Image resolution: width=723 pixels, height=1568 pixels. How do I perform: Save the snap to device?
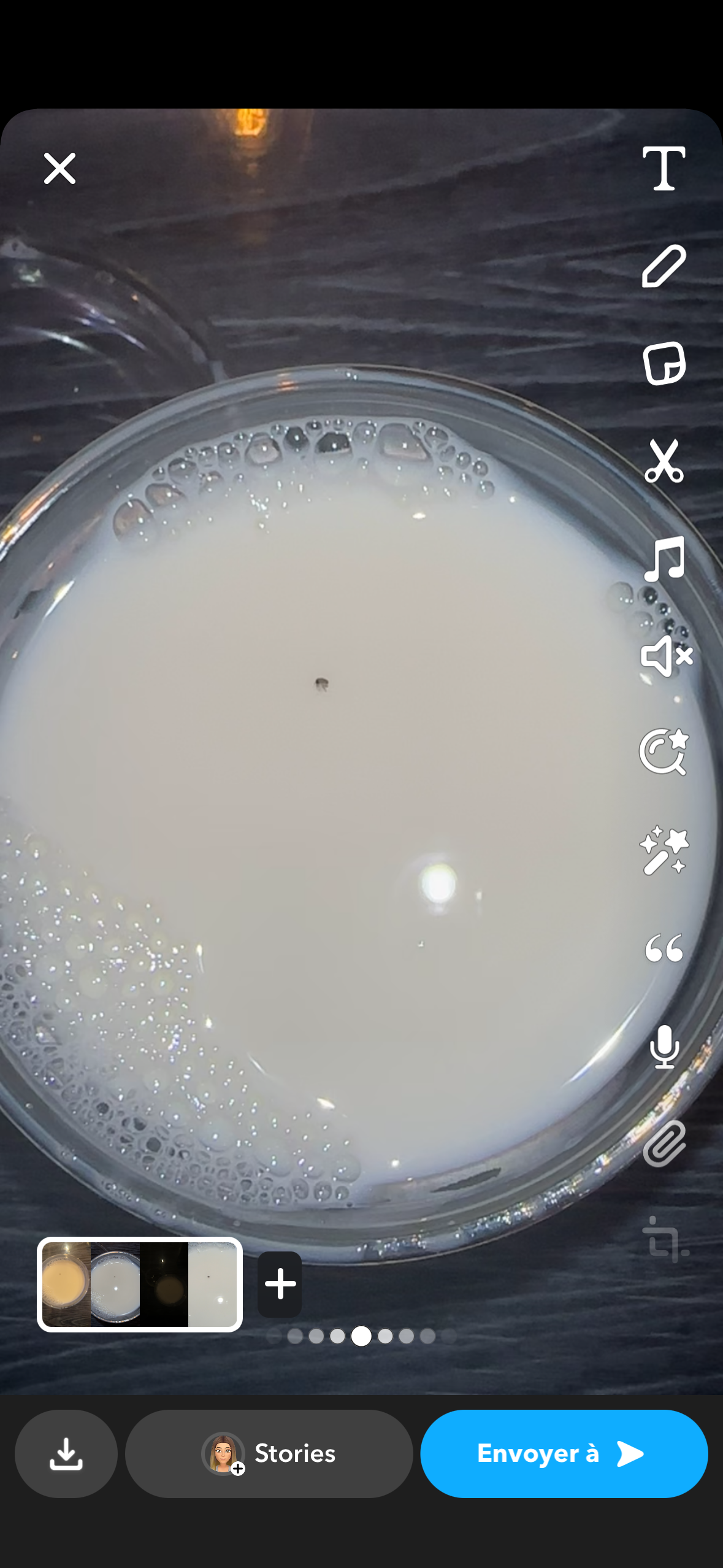point(66,1453)
